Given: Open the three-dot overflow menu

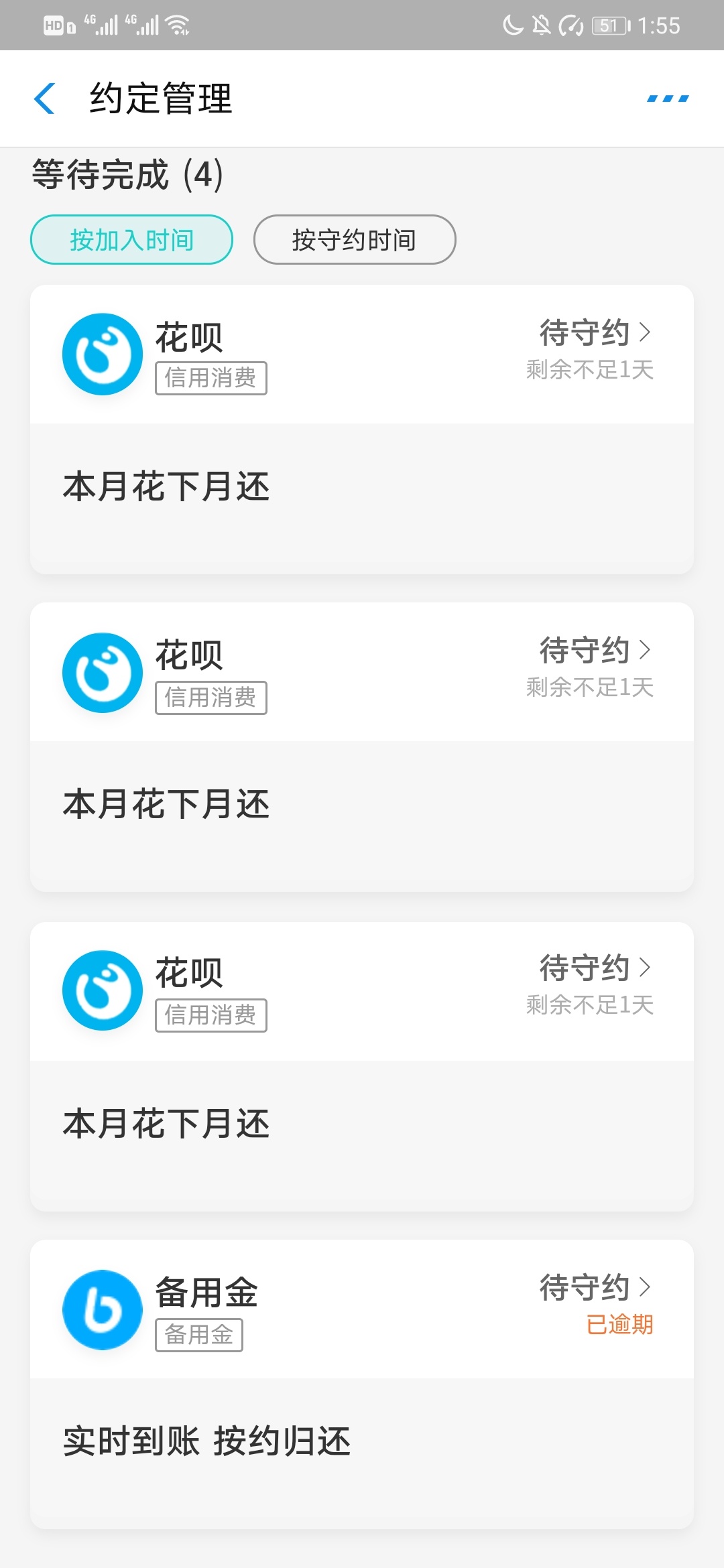Looking at the screenshot, I should pos(668,99).
